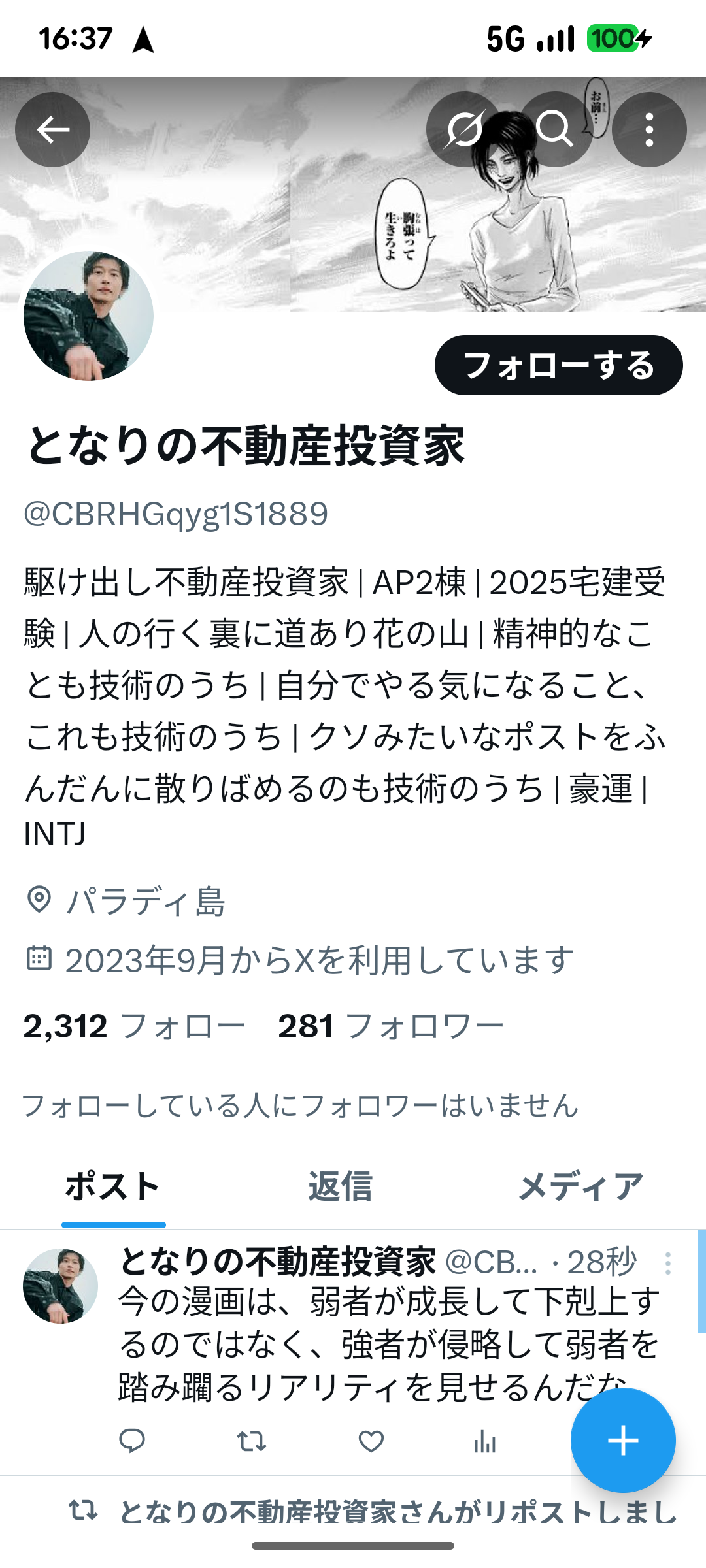
Task: Tap フォローする to follow this account
Action: click(x=558, y=365)
